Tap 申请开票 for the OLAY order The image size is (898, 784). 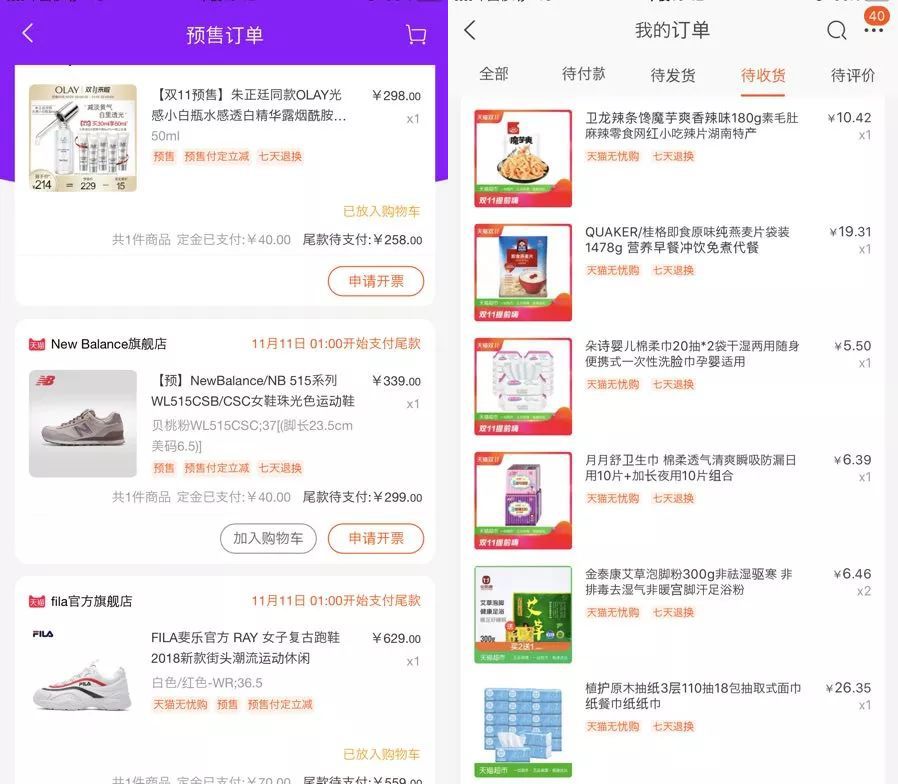(375, 281)
